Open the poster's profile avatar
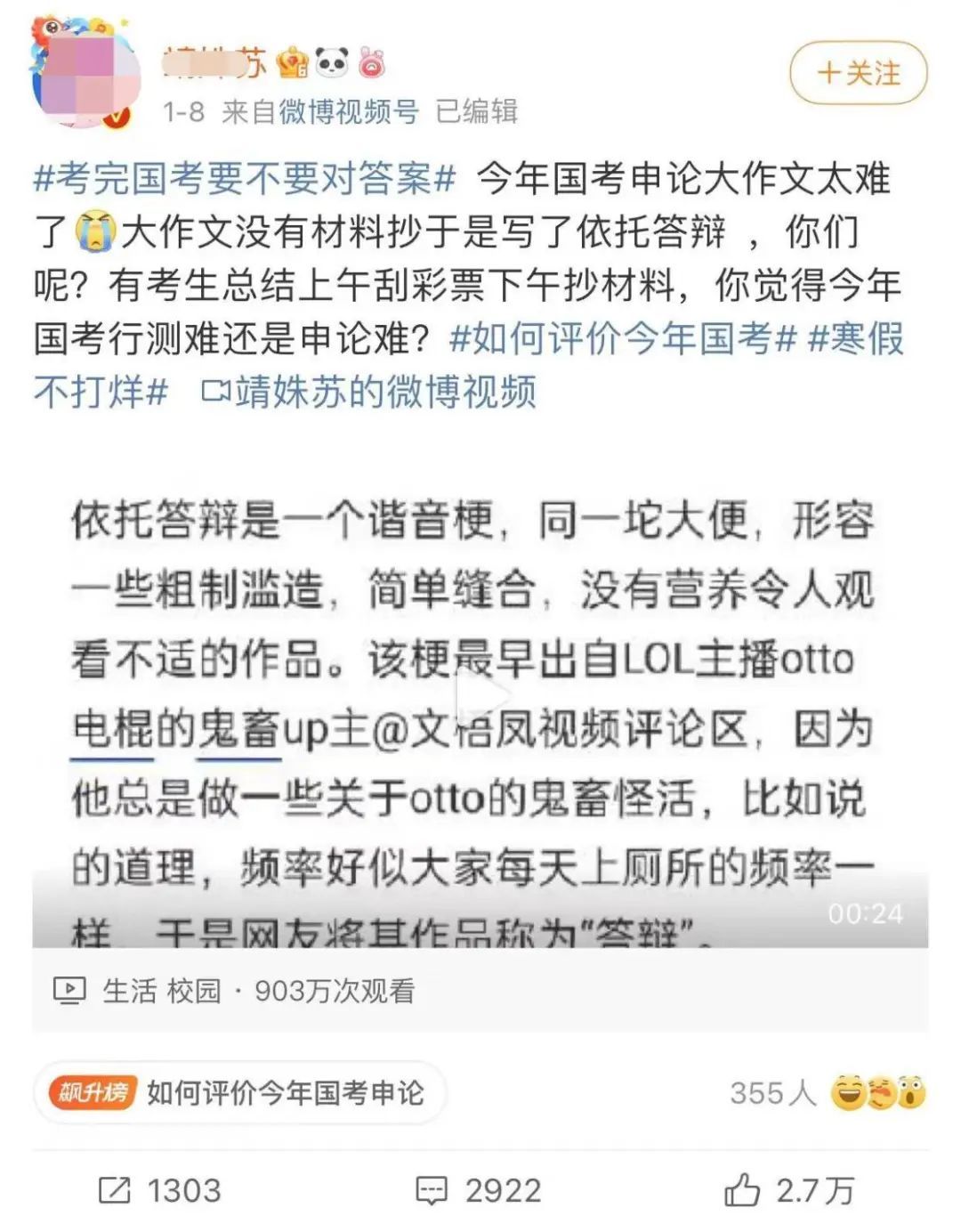Image resolution: width=961 pixels, height=1232 pixels. pos(85,75)
